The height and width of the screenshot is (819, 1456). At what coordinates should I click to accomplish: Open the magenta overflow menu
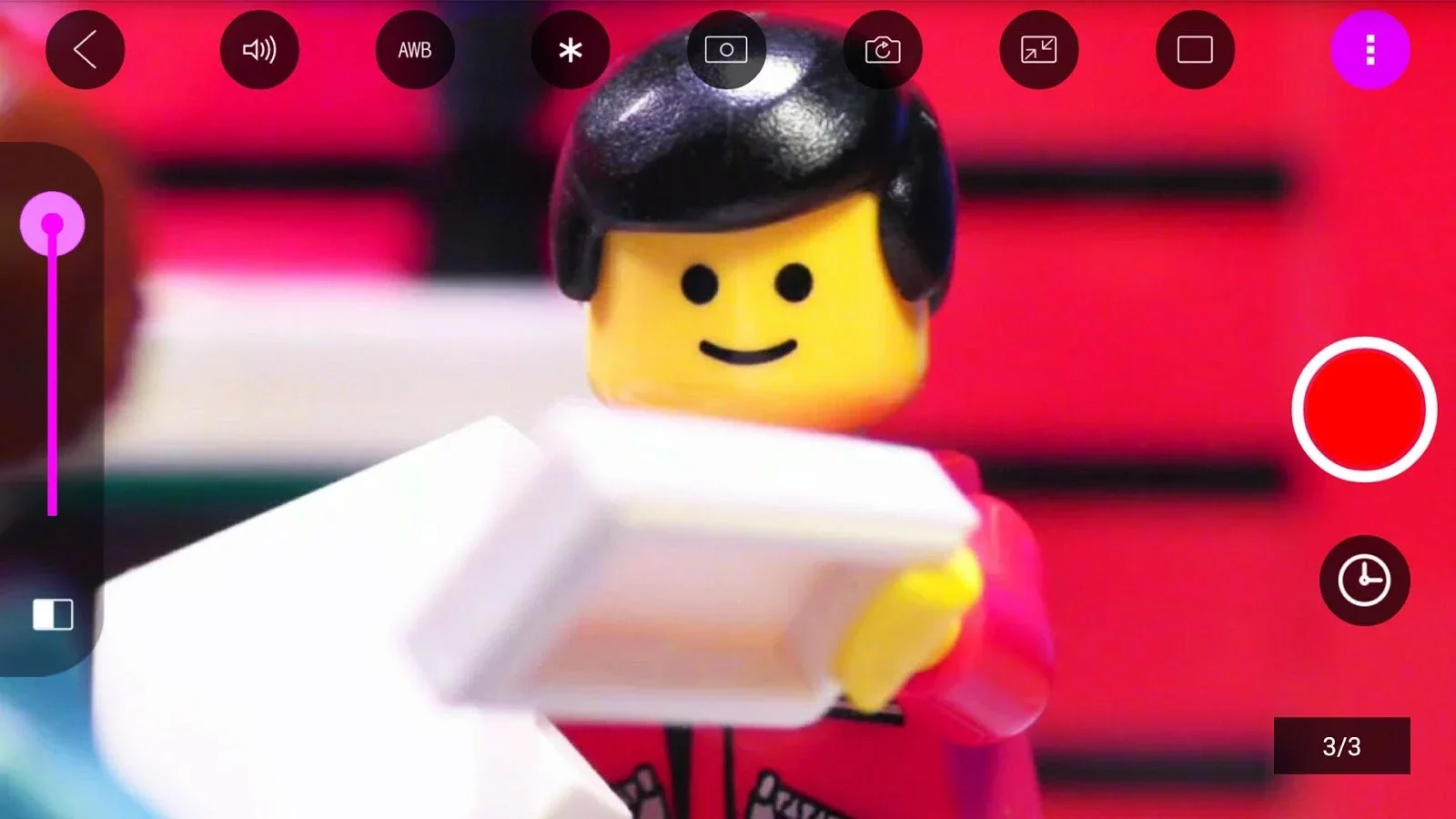click(1370, 50)
